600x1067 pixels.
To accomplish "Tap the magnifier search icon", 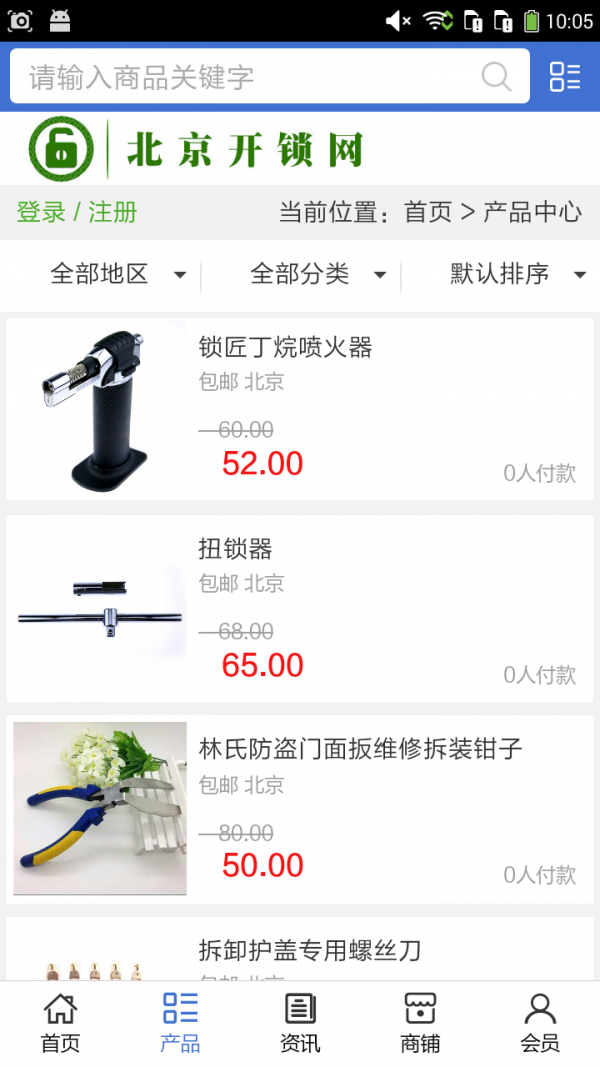I will (x=496, y=77).
